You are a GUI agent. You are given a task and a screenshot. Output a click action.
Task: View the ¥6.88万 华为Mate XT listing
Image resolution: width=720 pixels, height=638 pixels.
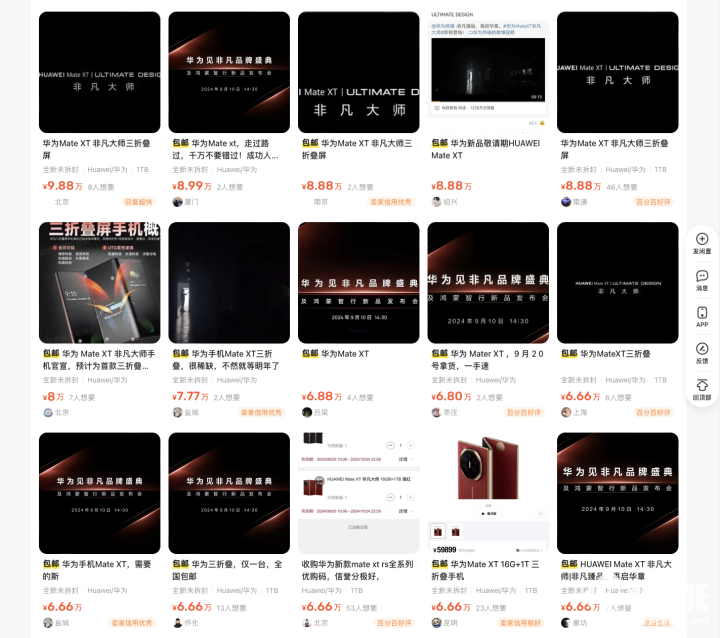(358, 283)
